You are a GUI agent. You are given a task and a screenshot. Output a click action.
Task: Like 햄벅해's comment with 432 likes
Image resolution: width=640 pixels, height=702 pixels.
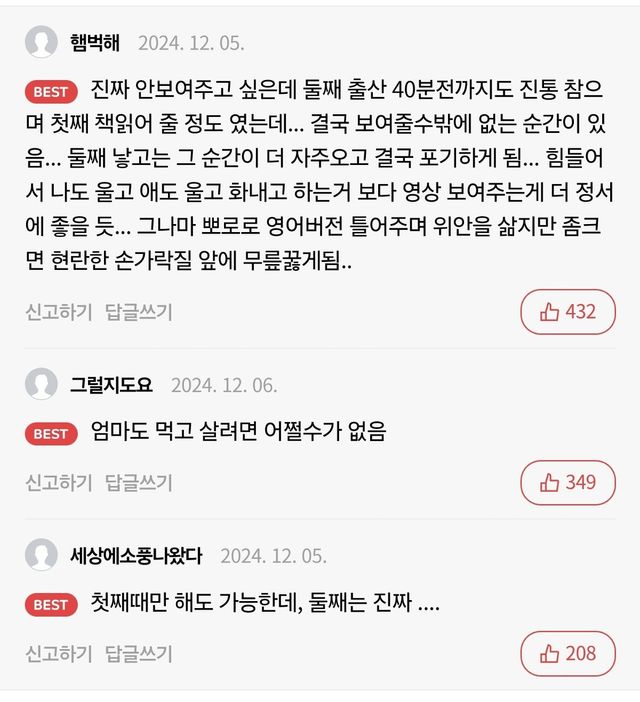(567, 312)
